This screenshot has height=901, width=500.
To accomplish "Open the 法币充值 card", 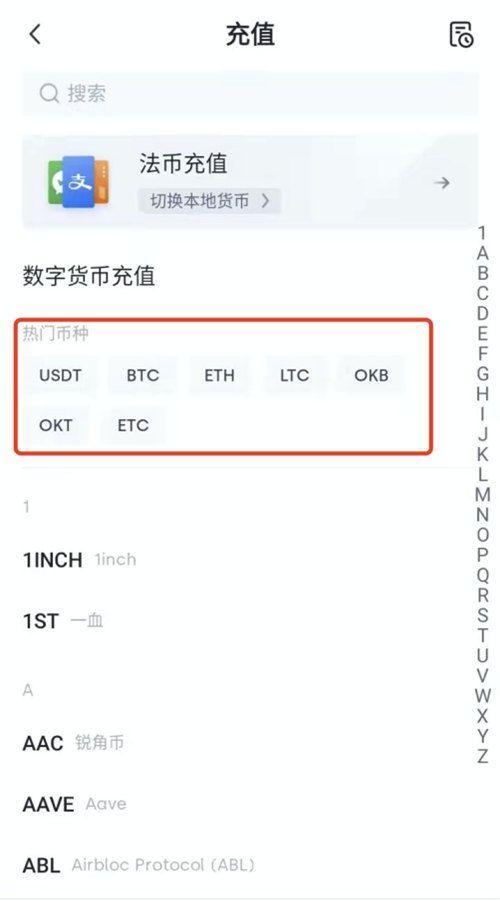I will (250, 182).
